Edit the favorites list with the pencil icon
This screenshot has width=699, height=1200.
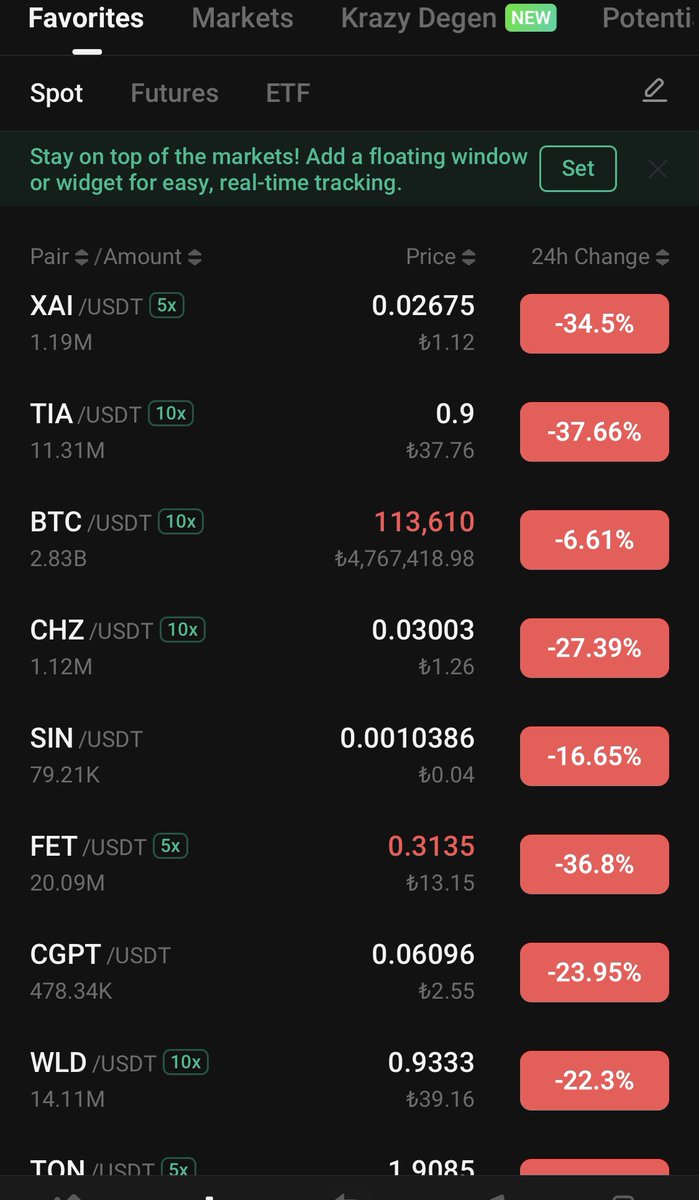[654, 92]
